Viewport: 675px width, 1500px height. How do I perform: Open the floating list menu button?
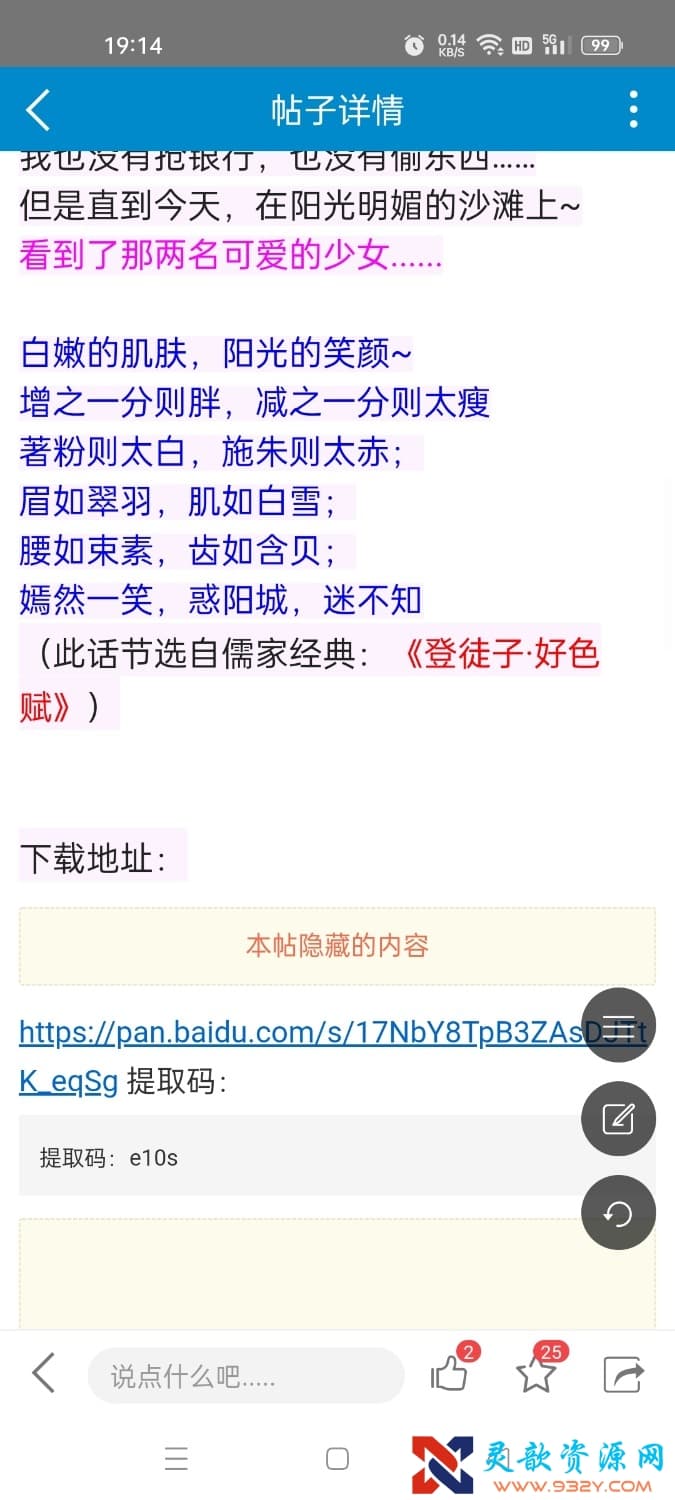point(618,1025)
